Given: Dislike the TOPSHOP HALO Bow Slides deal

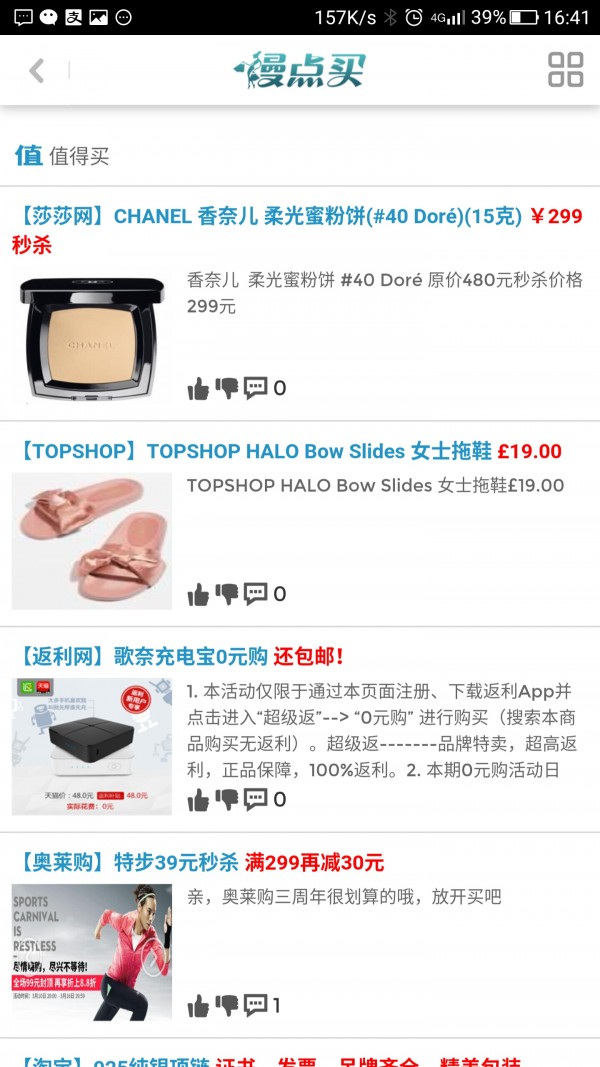Looking at the screenshot, I should pos(227,594).
